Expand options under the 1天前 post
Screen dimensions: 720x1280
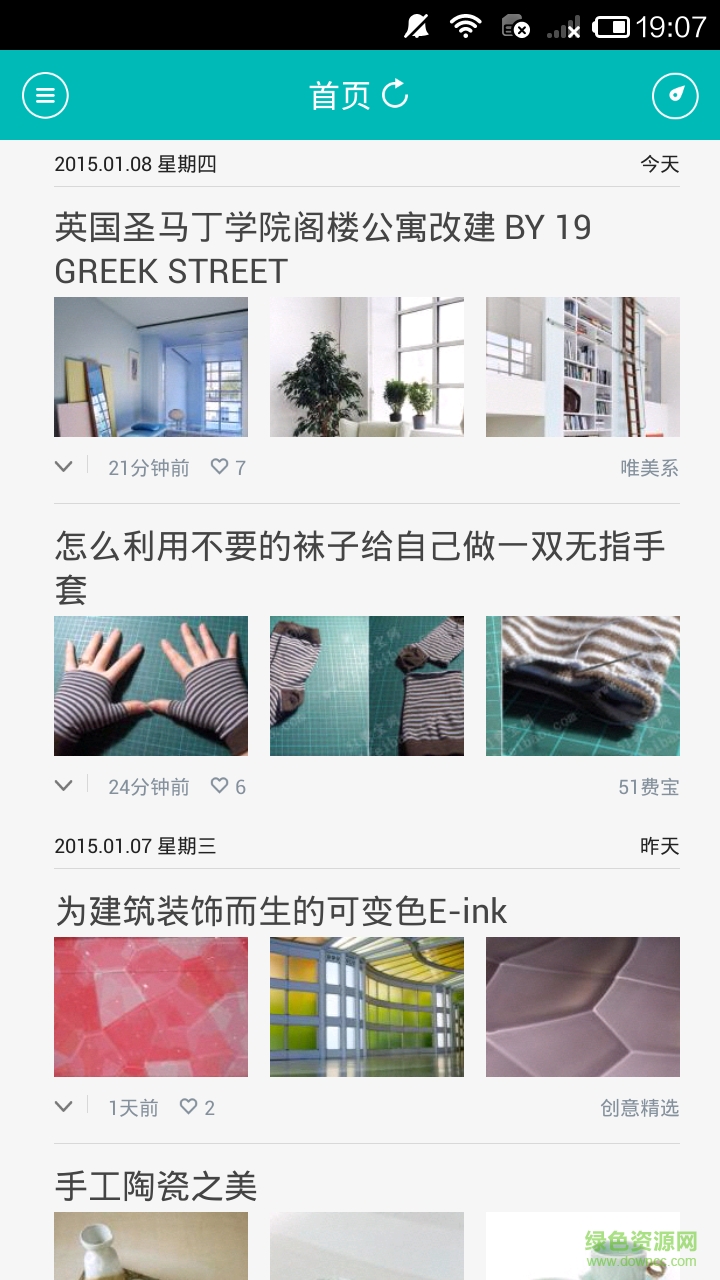pos(64,1106)
